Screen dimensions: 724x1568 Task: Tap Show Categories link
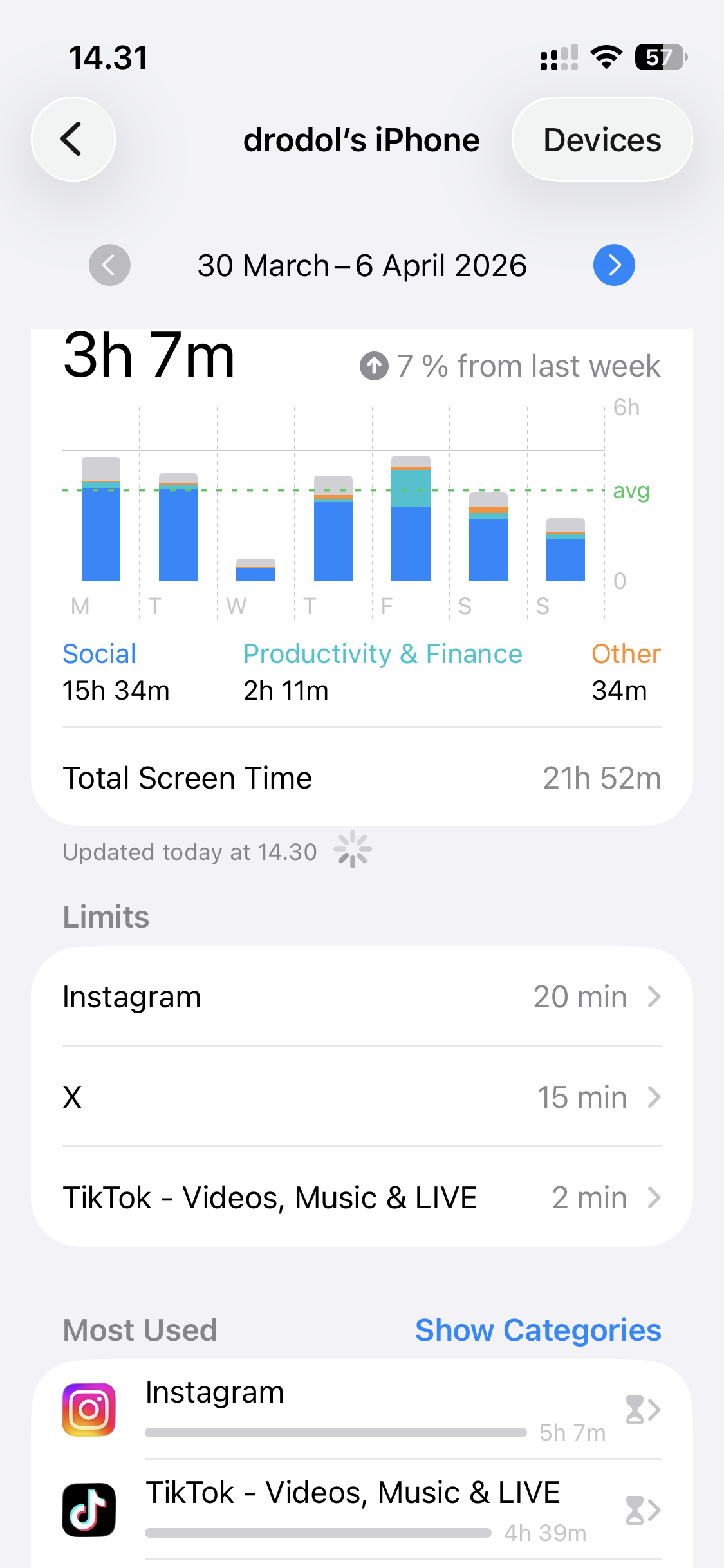tap(538, 1330)
